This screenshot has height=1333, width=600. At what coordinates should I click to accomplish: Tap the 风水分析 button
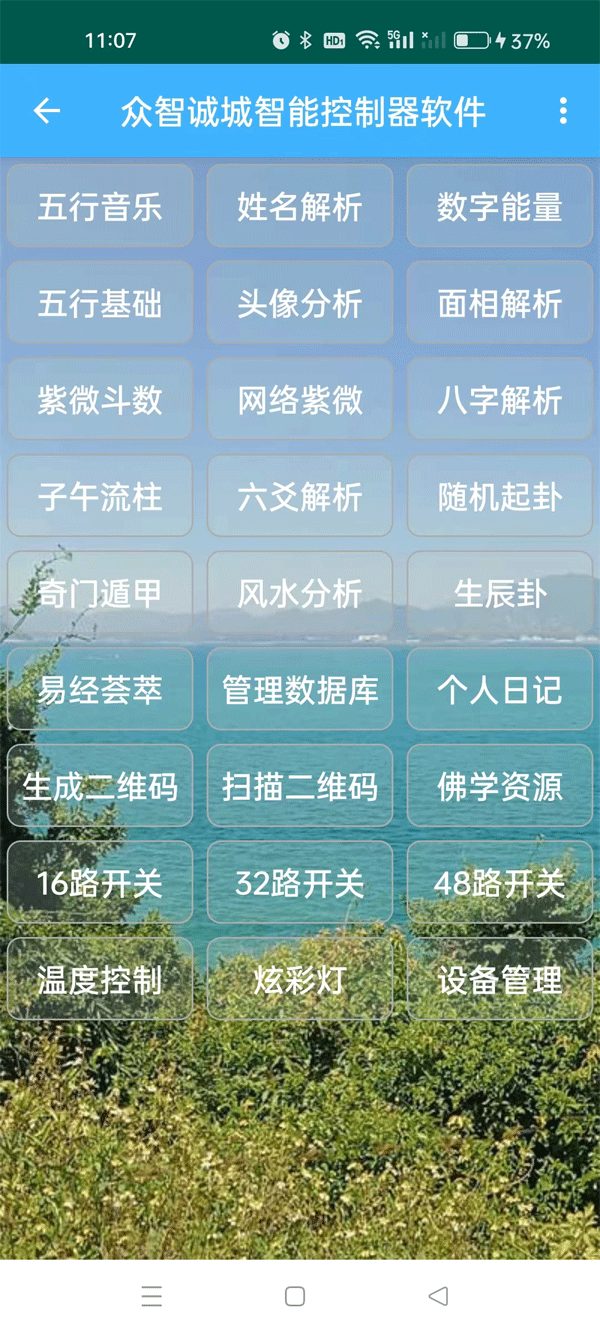click(300, 593)
